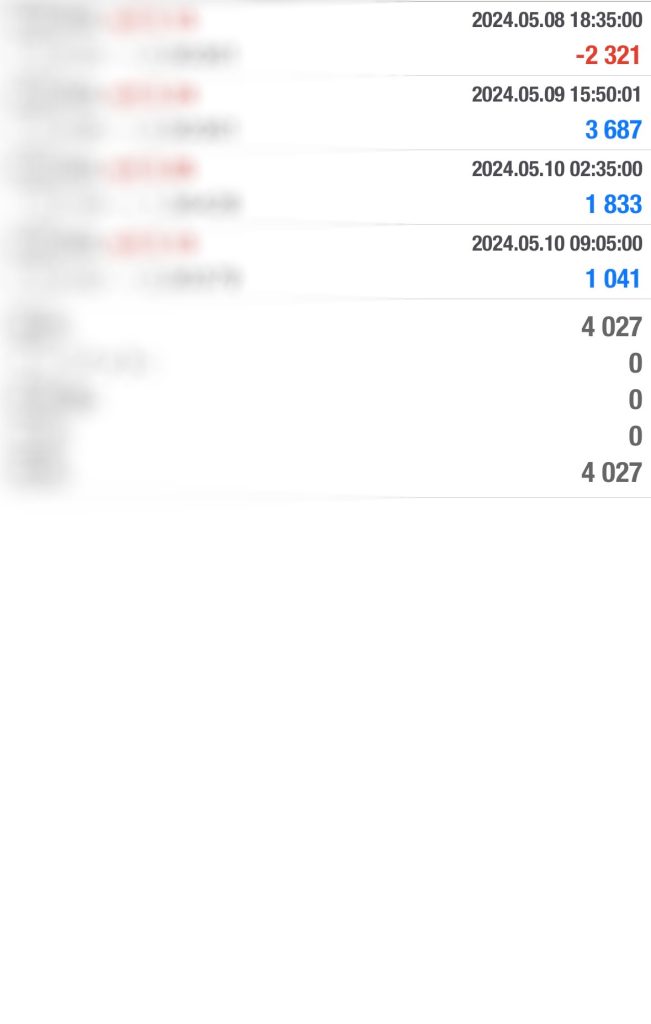Expand the trade closed 2024.05.08 18:35:00
This screenshot has width=651, height=1024.
(x=325, y=38)
